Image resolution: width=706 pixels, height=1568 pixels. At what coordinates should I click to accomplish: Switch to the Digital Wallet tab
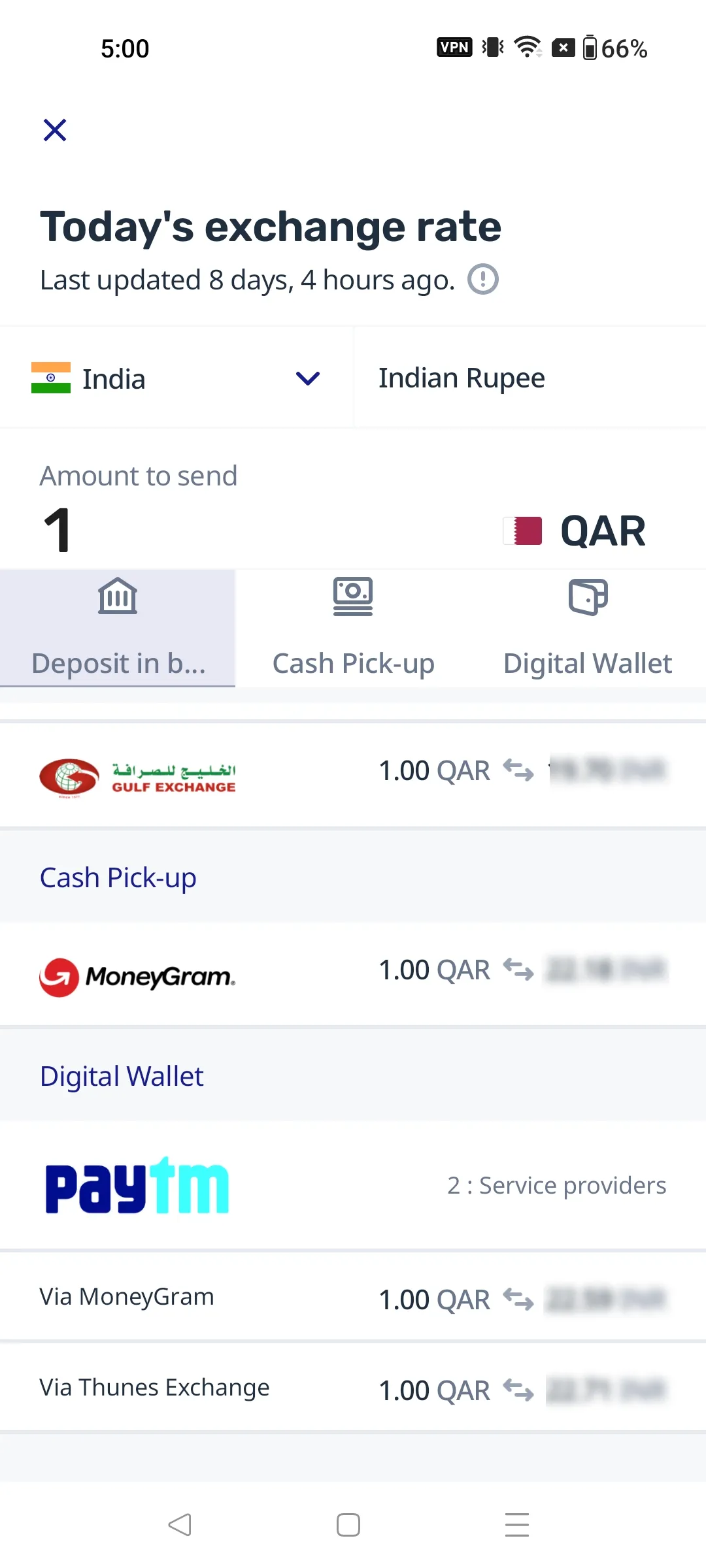point(588,629)
